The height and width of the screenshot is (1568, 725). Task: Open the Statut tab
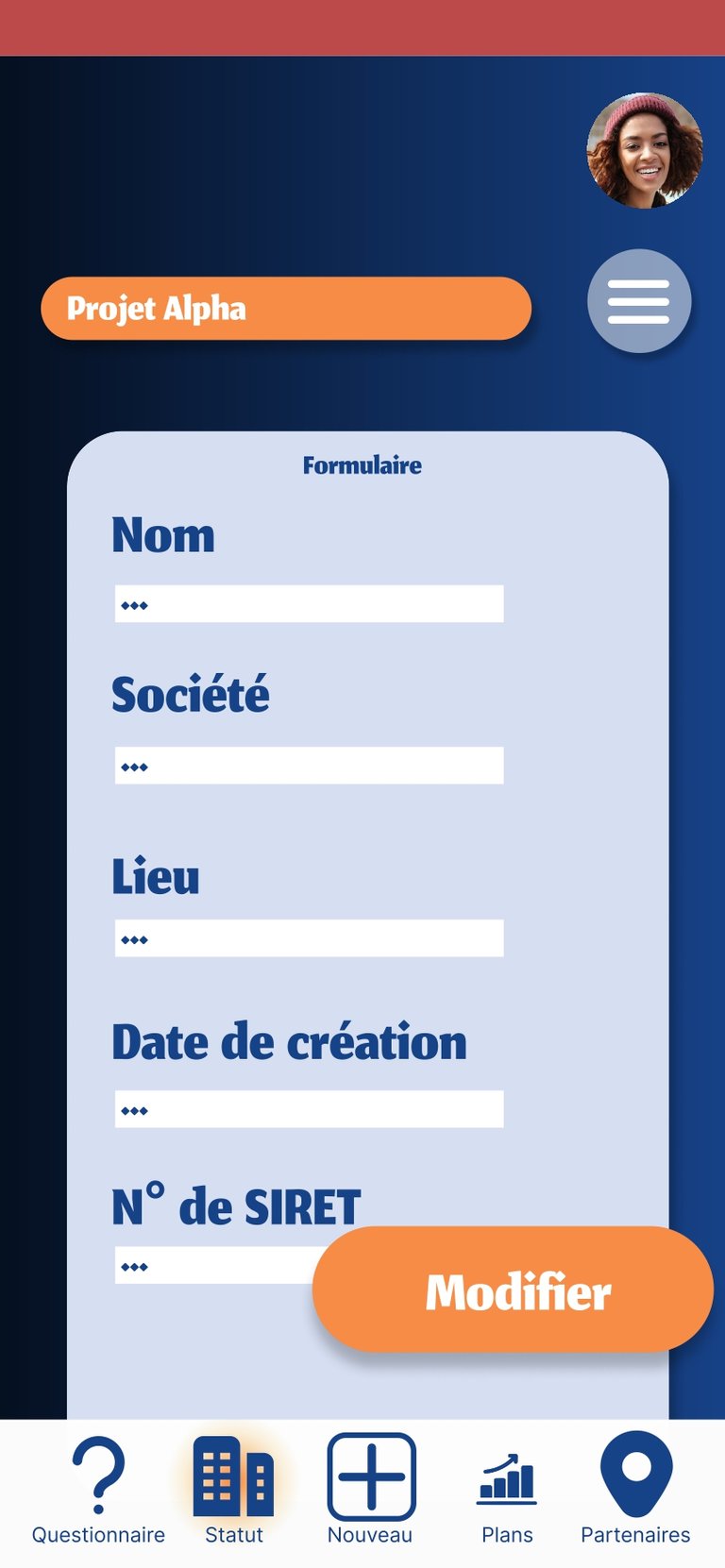pyautogui.click(x=233, y=1488)
